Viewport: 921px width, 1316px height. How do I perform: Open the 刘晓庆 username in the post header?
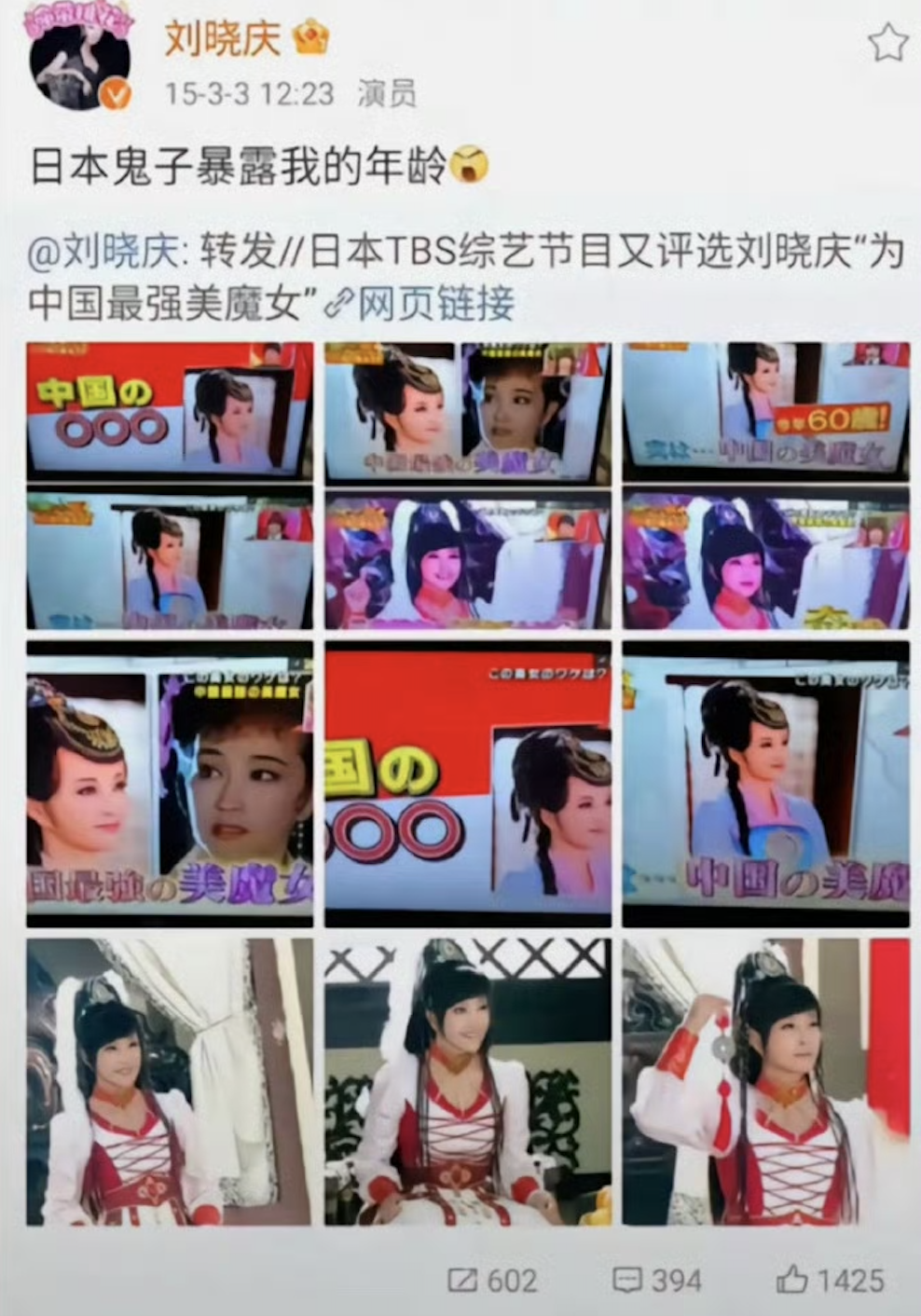[224, 39]
